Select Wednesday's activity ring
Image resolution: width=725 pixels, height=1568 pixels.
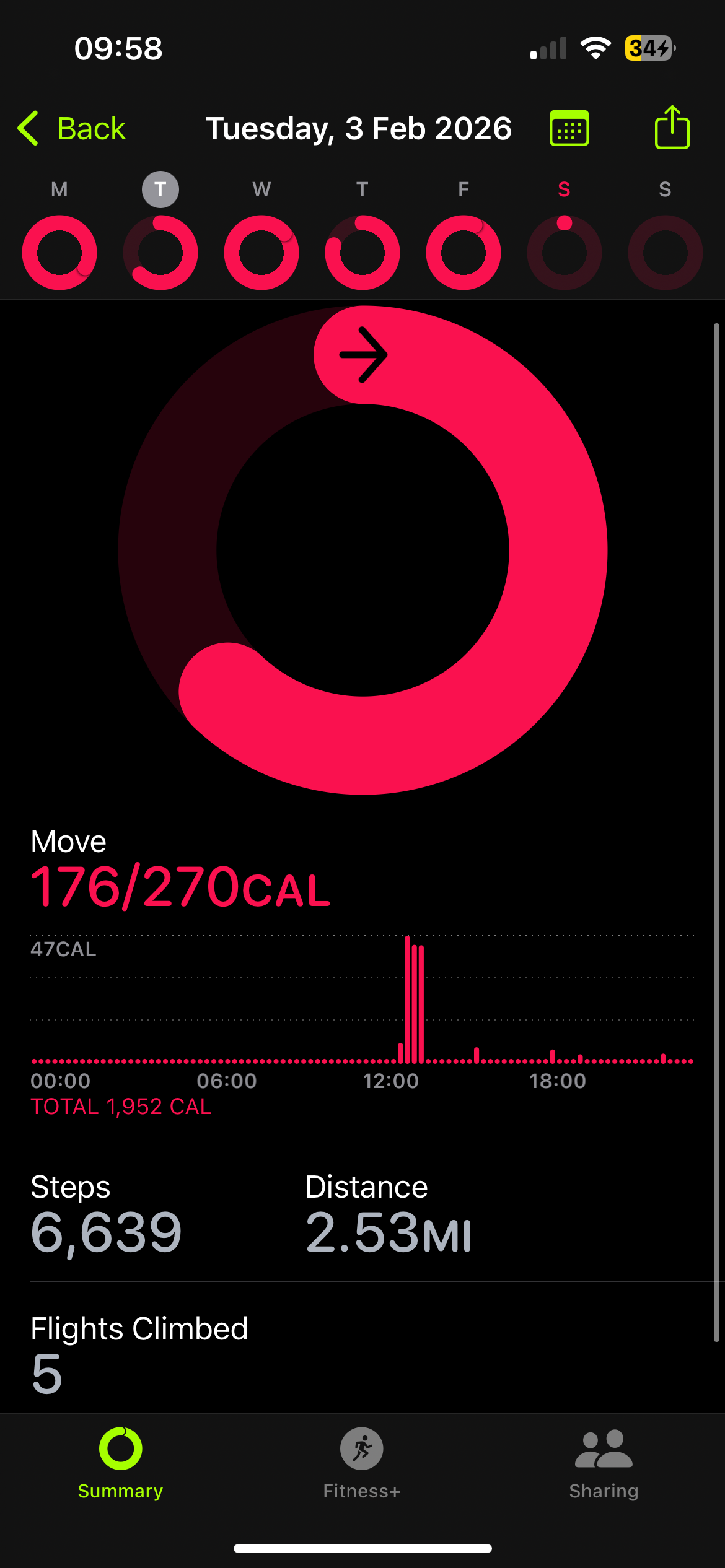click(x=261, y=252)
